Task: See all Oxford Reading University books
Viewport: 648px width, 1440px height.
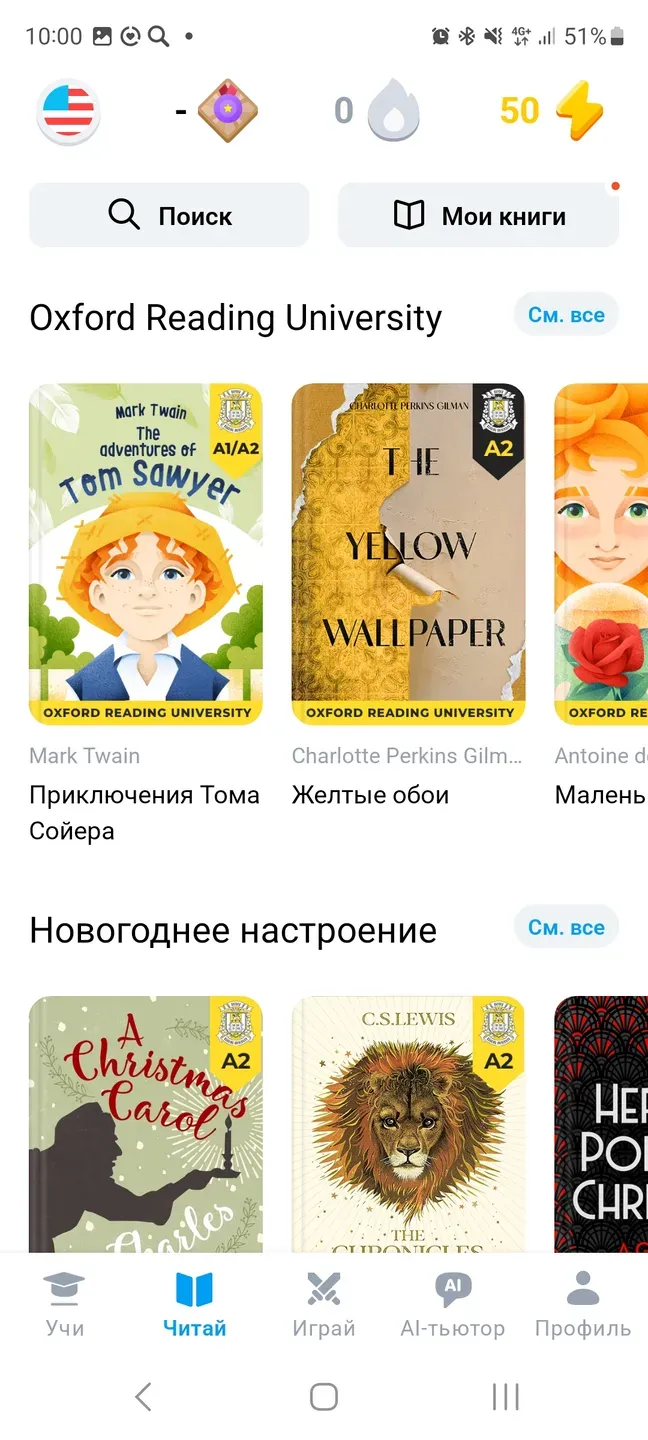Action: click(x=566, y=315)
